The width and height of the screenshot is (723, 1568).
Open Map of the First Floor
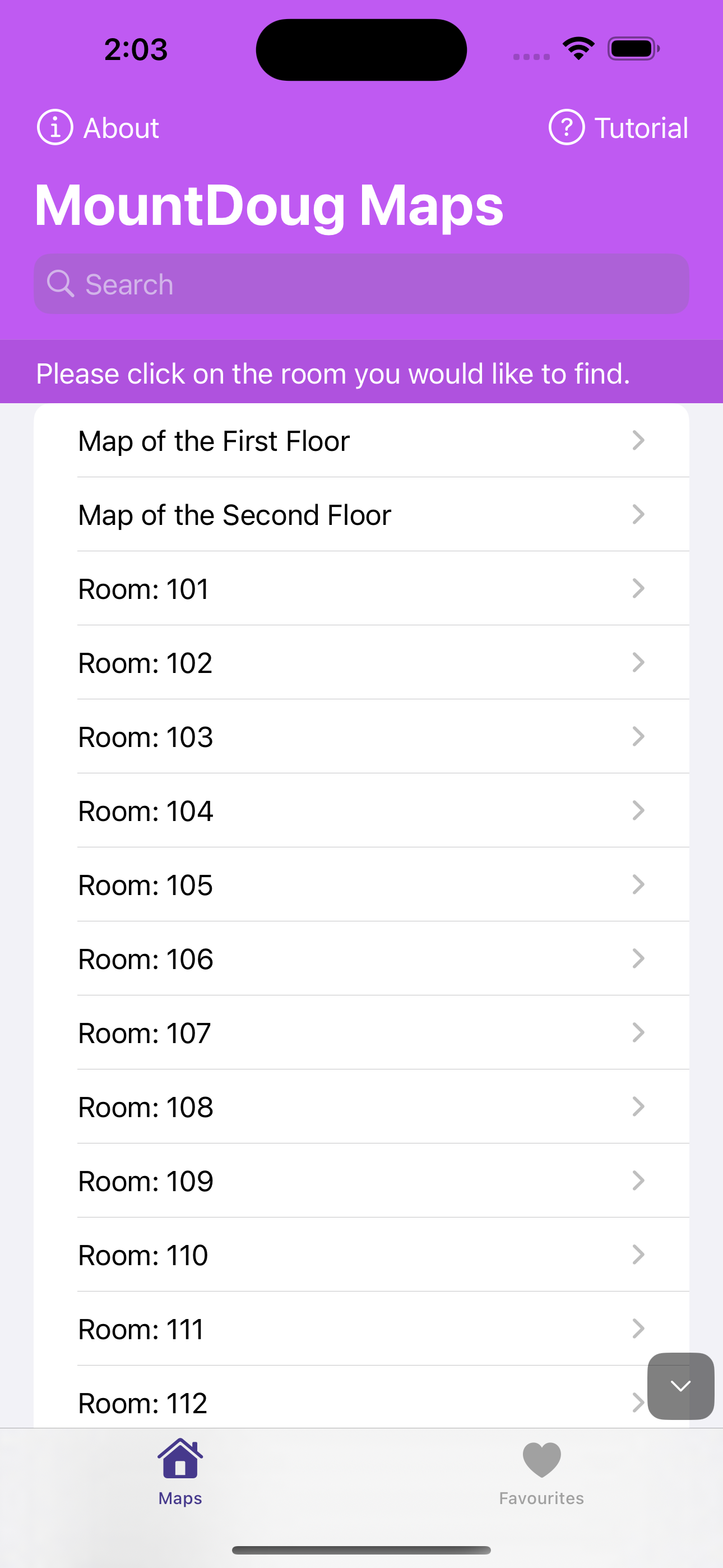tap(361, 441)
